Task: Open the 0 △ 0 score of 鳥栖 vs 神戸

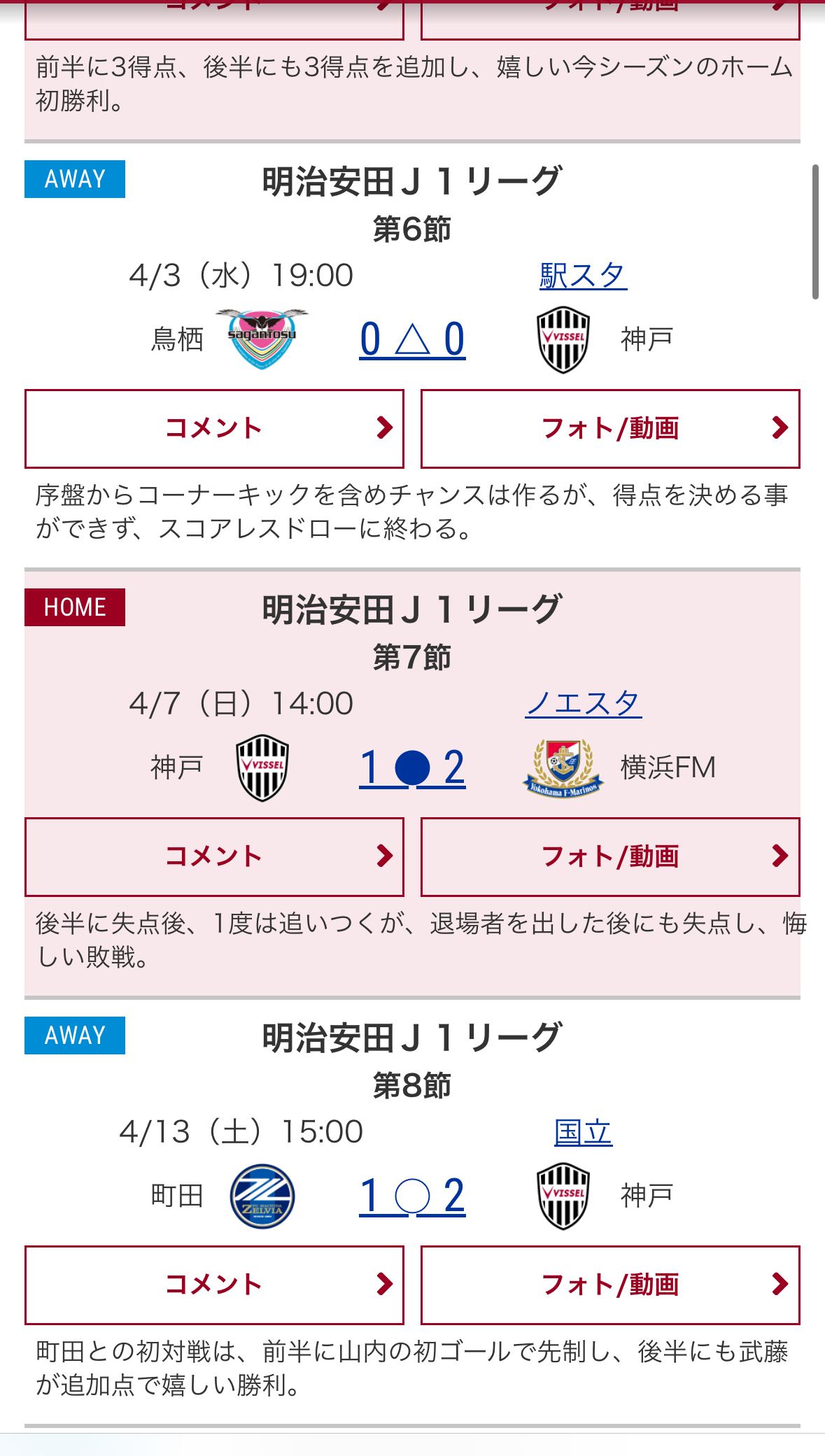Action: [412, 339]
